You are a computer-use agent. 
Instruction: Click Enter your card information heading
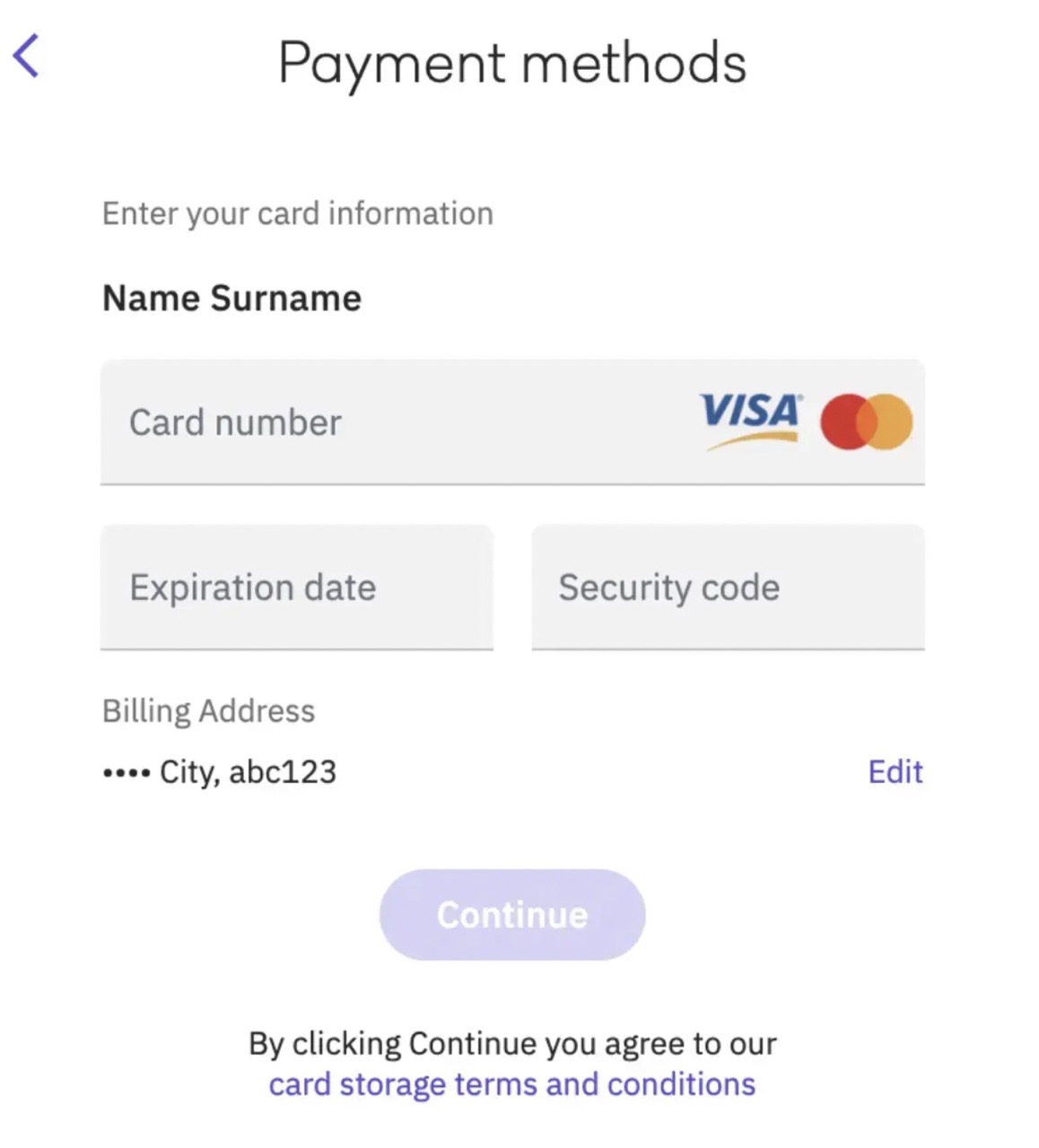[x=298, y=213]
